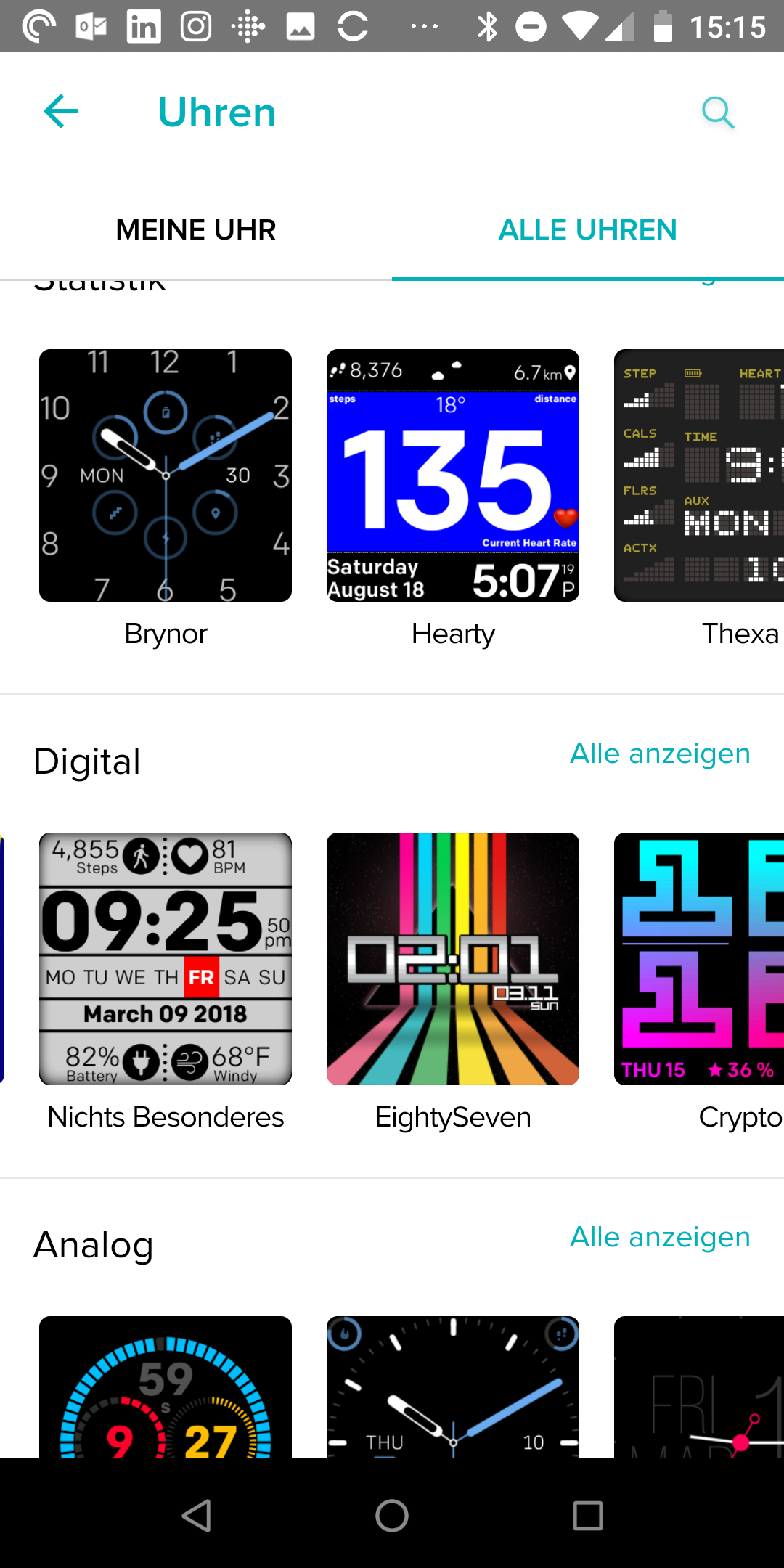The image size is (784, 1568).
Task: Open the Nichts Besonderes clock face
Action: pyautogui.click(x=166, y=959)
